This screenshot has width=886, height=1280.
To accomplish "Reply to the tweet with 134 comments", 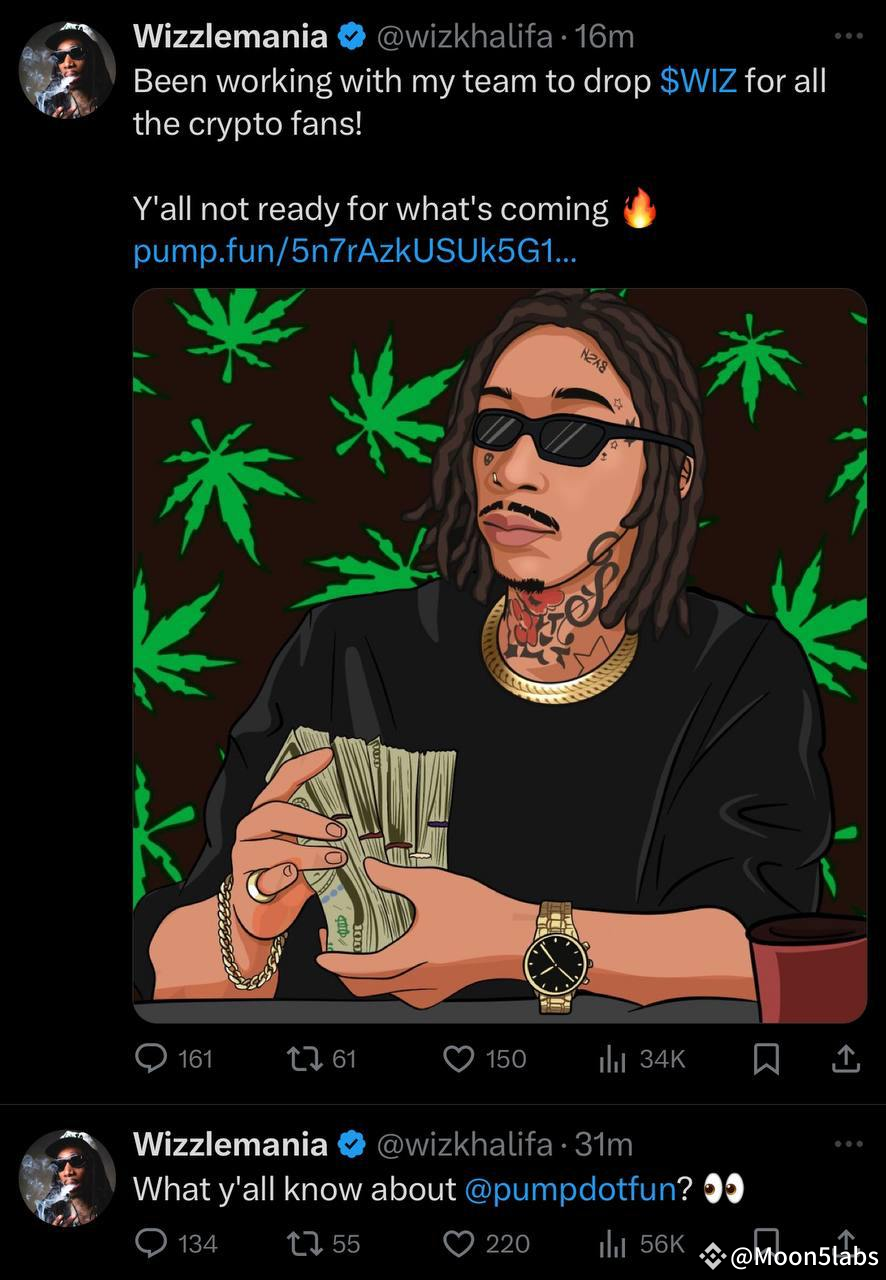I will point(152,1243).
